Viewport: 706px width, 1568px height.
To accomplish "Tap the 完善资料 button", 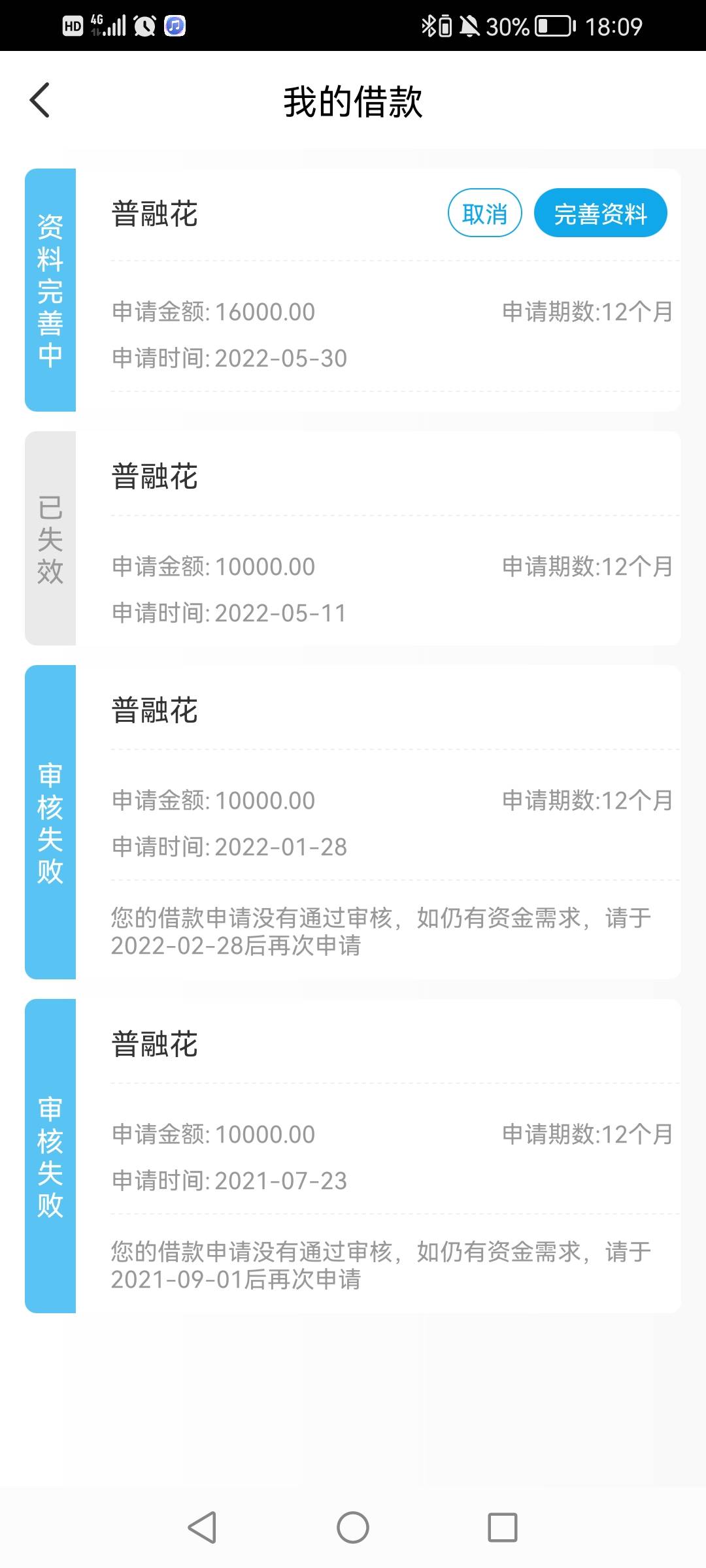I will click(600, 213).
